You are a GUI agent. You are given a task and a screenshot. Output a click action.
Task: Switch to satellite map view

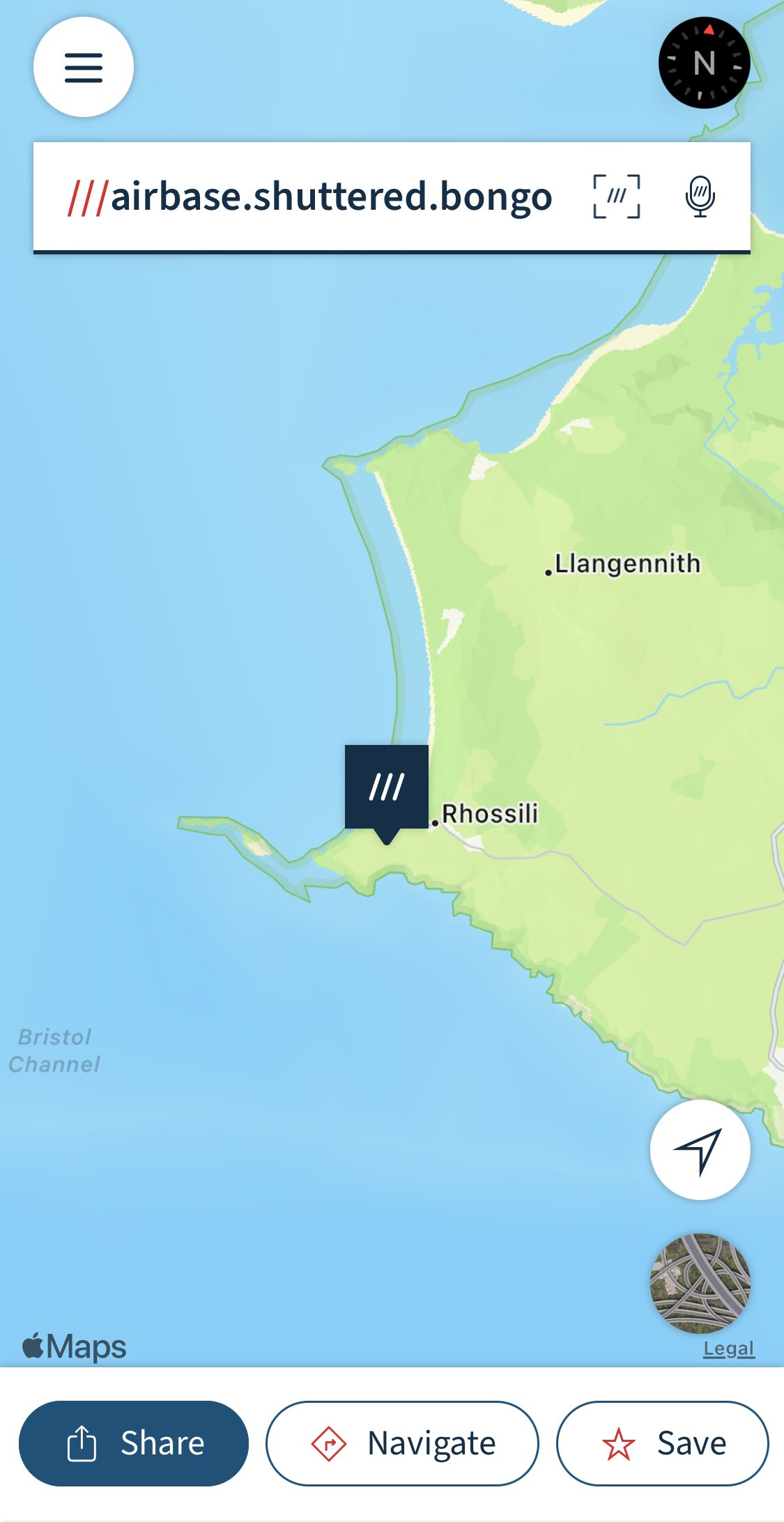click(700, 1284)
